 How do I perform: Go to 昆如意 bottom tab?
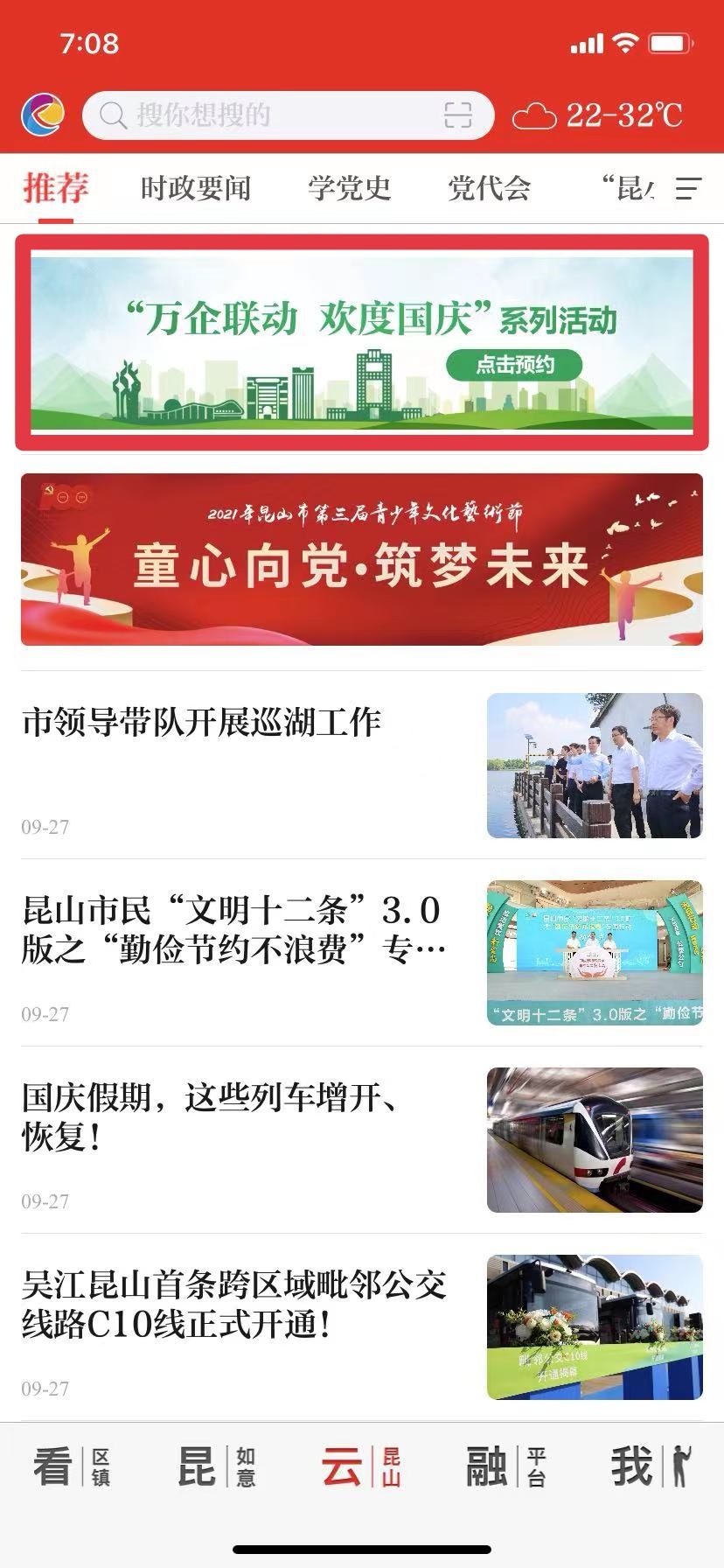tap(216, 1466)
